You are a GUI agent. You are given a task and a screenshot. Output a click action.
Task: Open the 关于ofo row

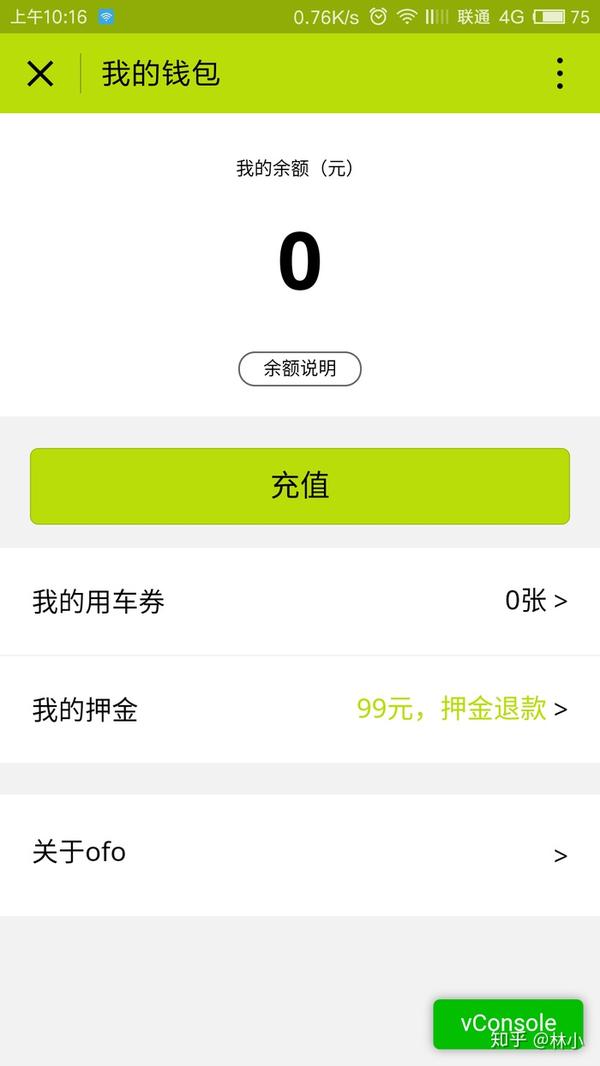[300, 855]
